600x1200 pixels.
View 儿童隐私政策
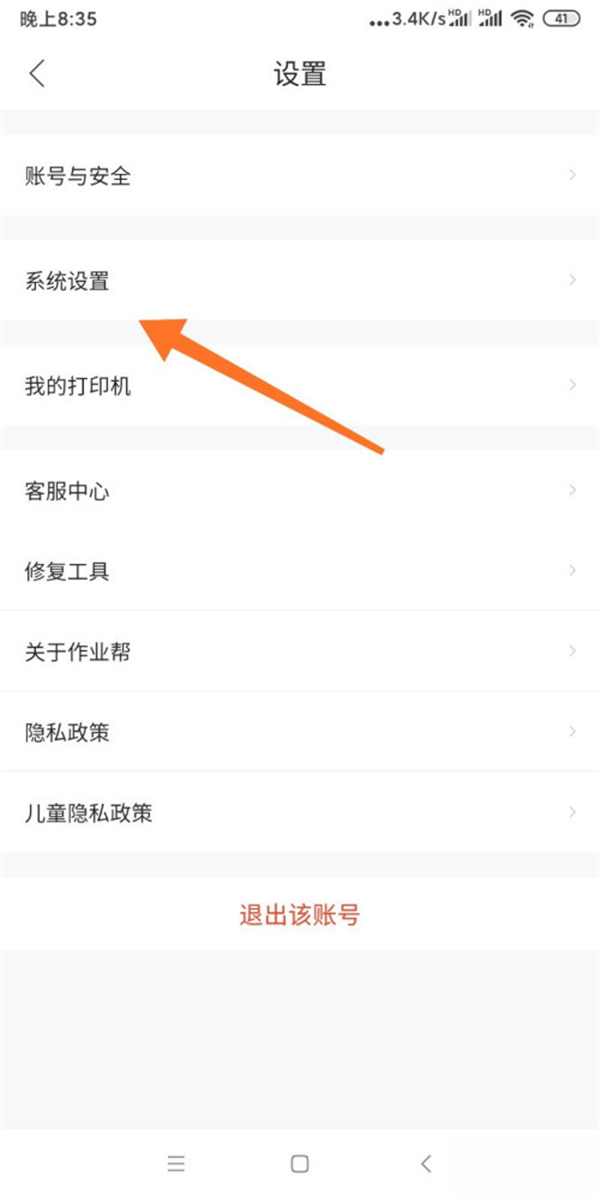tap(300, 812)
